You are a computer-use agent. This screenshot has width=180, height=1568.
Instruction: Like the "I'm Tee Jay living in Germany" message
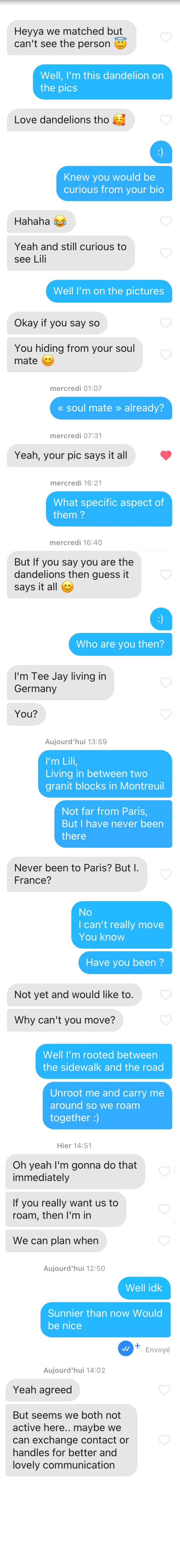coord(165,682)
